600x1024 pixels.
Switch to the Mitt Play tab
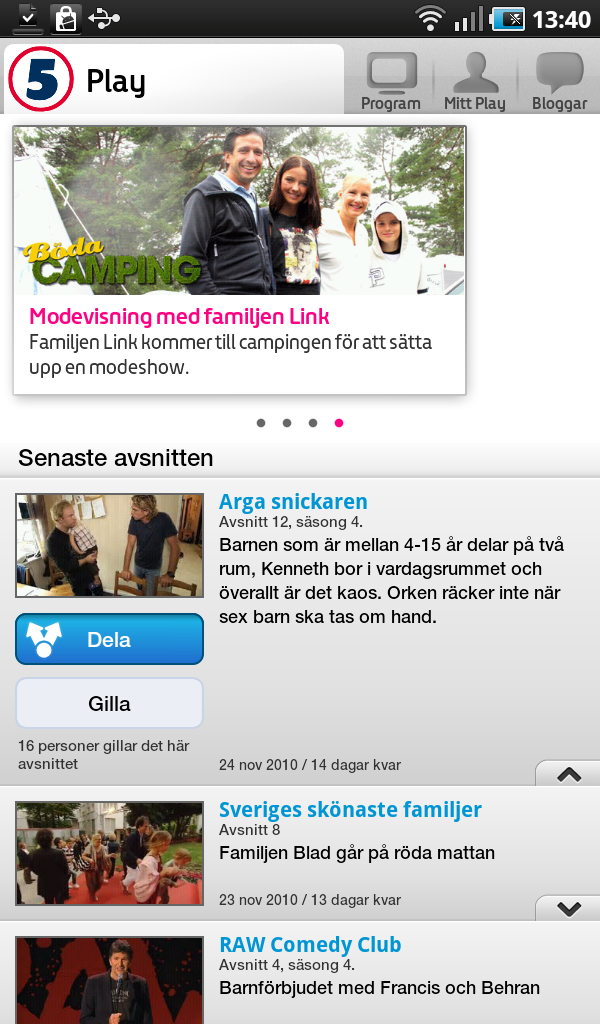click(x=475, y=81)
